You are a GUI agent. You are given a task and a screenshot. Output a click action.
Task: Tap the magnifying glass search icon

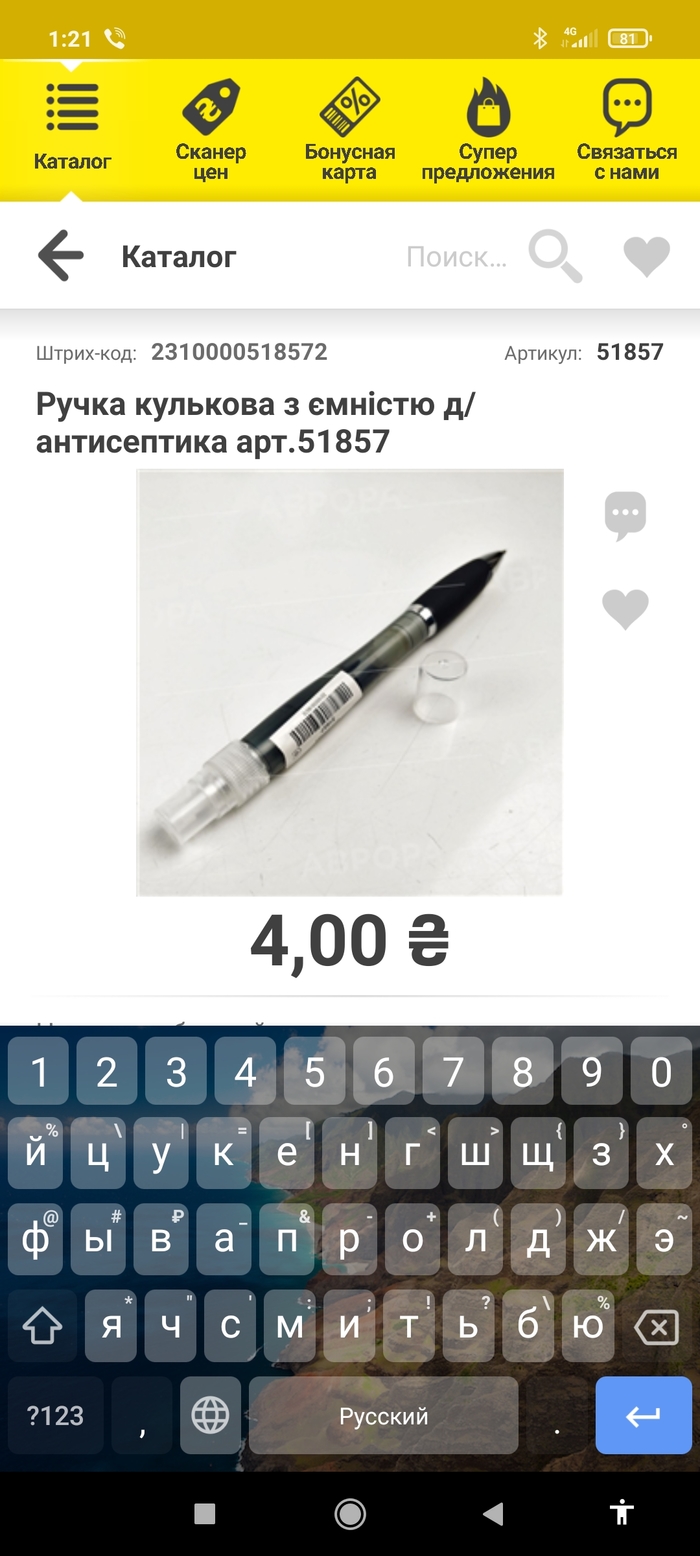pyautogui.click(x=555, y=256)
